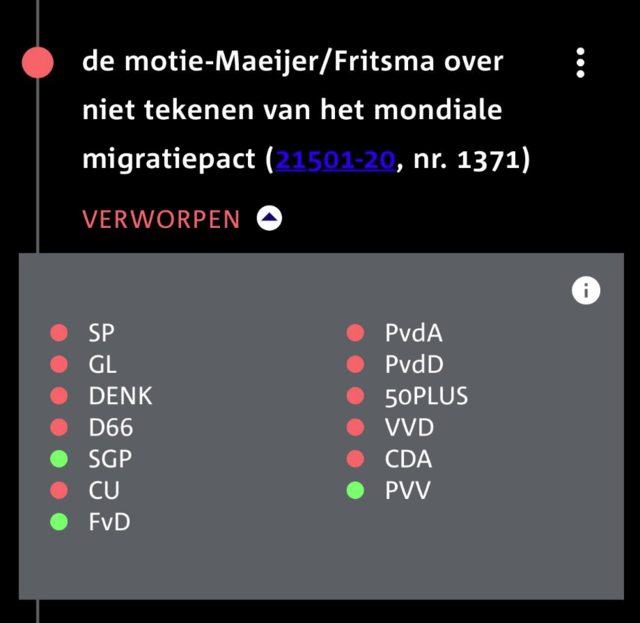
Task: Open the three-dot overflow menu
Action: [580, 63]
